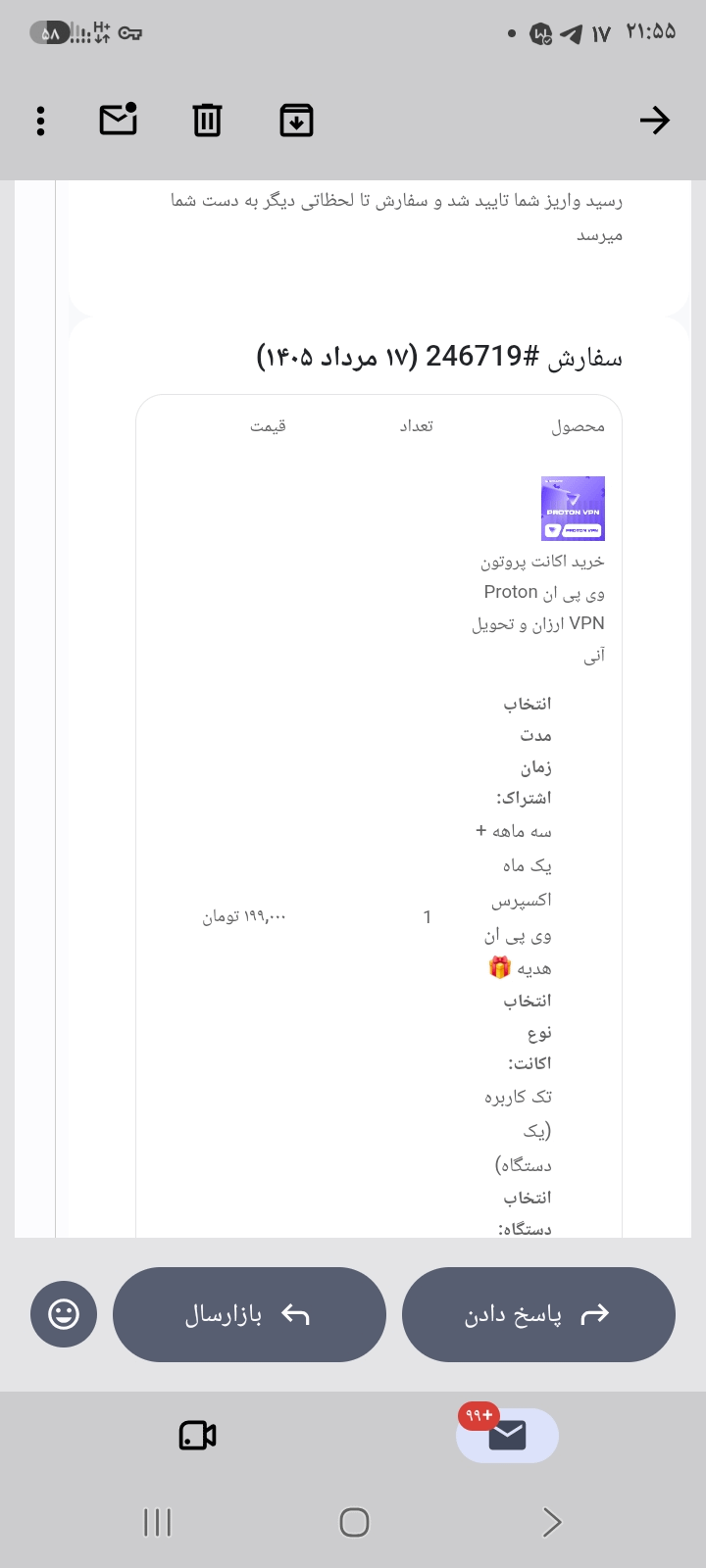Tap the پاسخ دادن reply button

point(538,1314)
